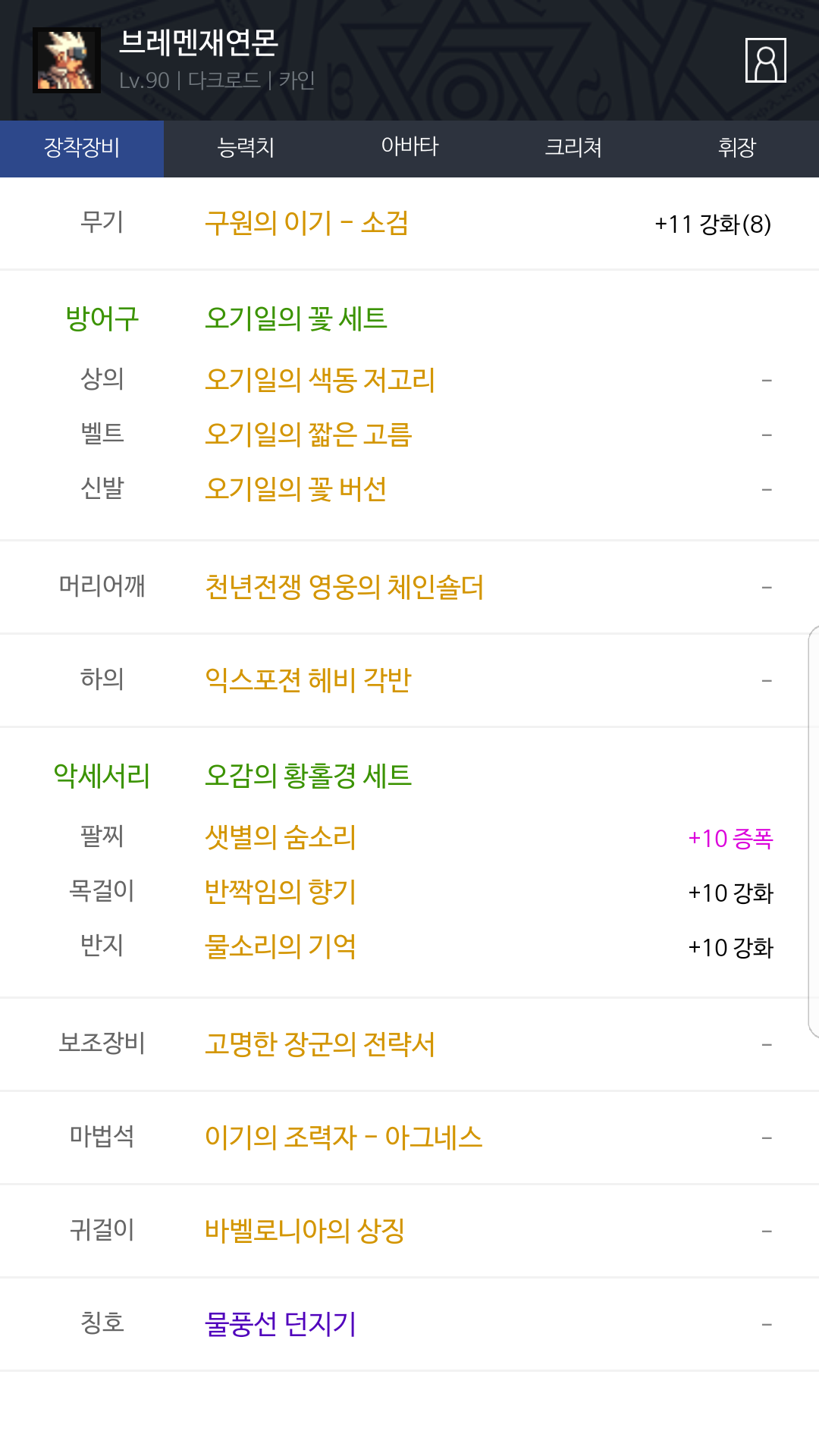Screen dimensions: 819x1456
Task: Switch to the 능력치 tab
Action: pyautogui.click(x=246, y=148)
